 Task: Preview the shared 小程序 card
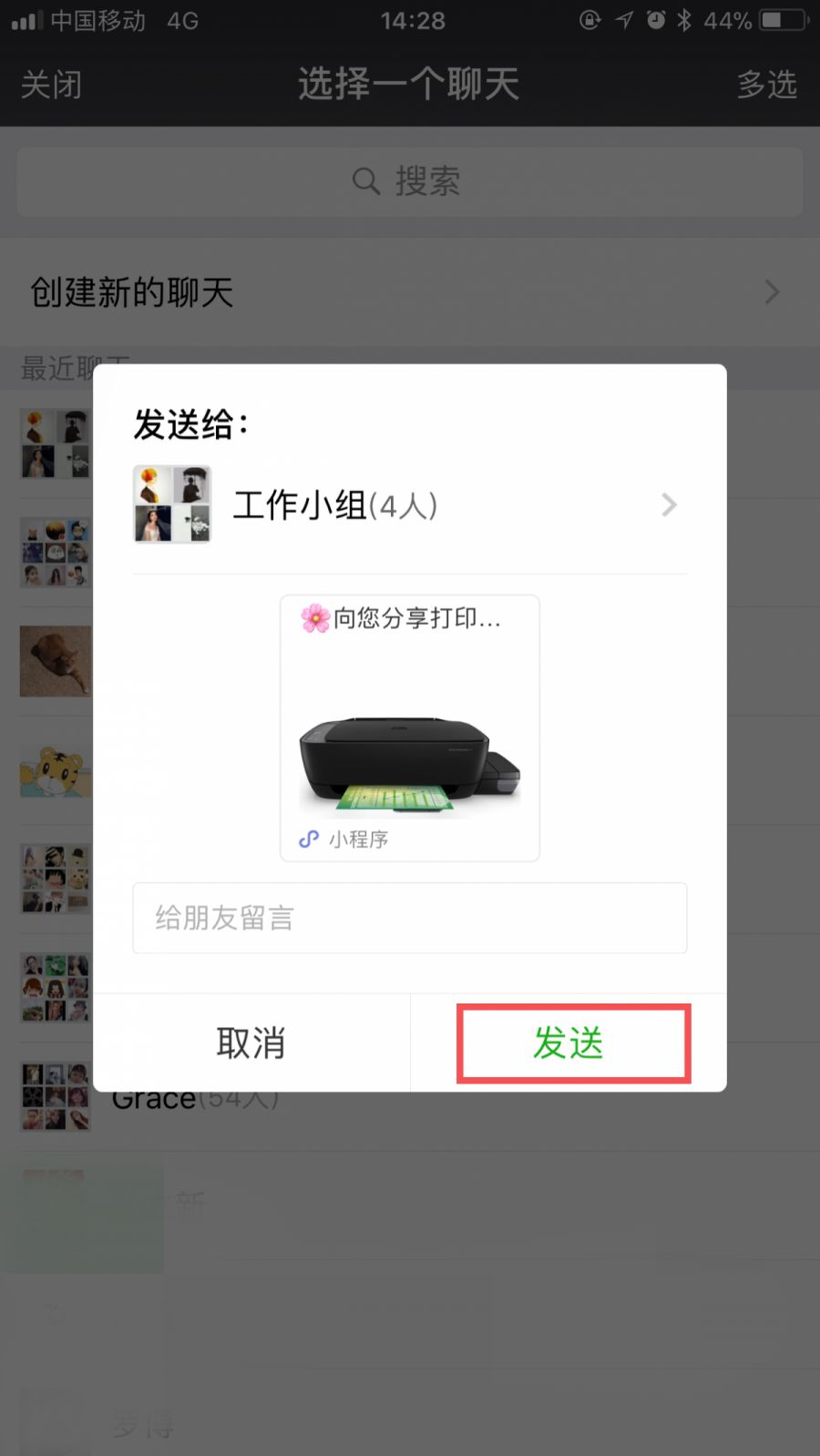coord(409,728)
